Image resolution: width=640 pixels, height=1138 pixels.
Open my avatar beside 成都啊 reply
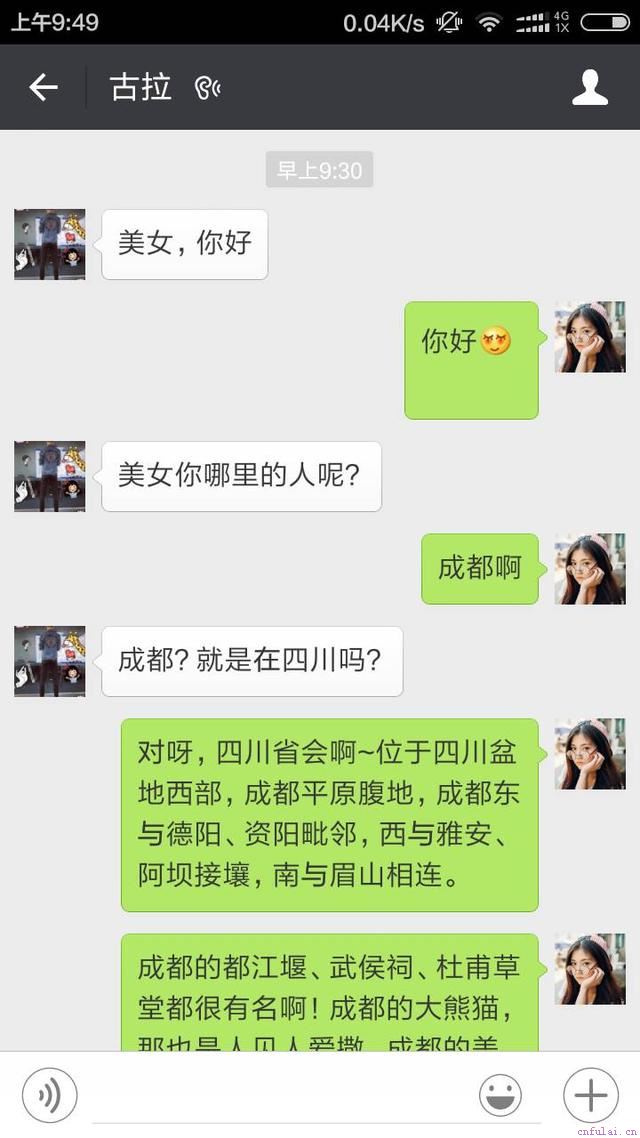tap(590, 569)
